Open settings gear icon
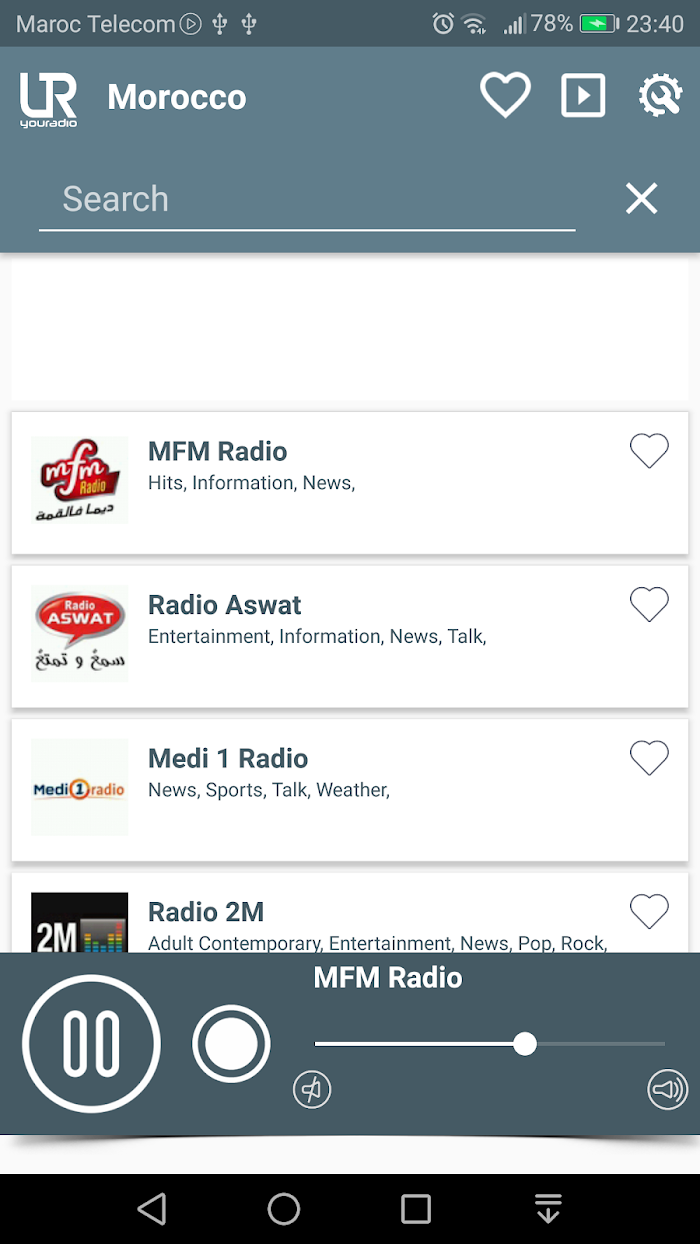Screen dimensions: 700x1244 tap(661, 96)
